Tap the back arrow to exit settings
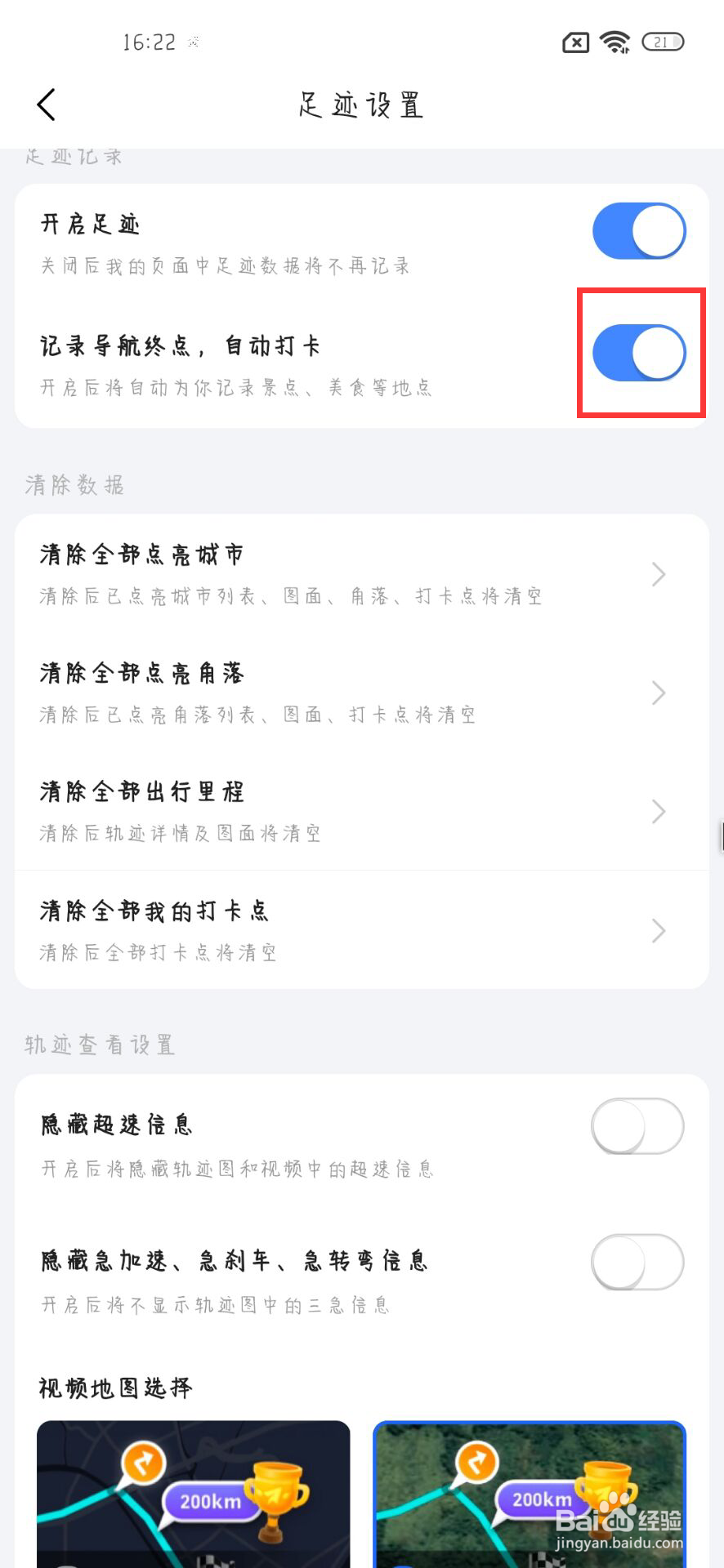 click(x=47, y=105)
